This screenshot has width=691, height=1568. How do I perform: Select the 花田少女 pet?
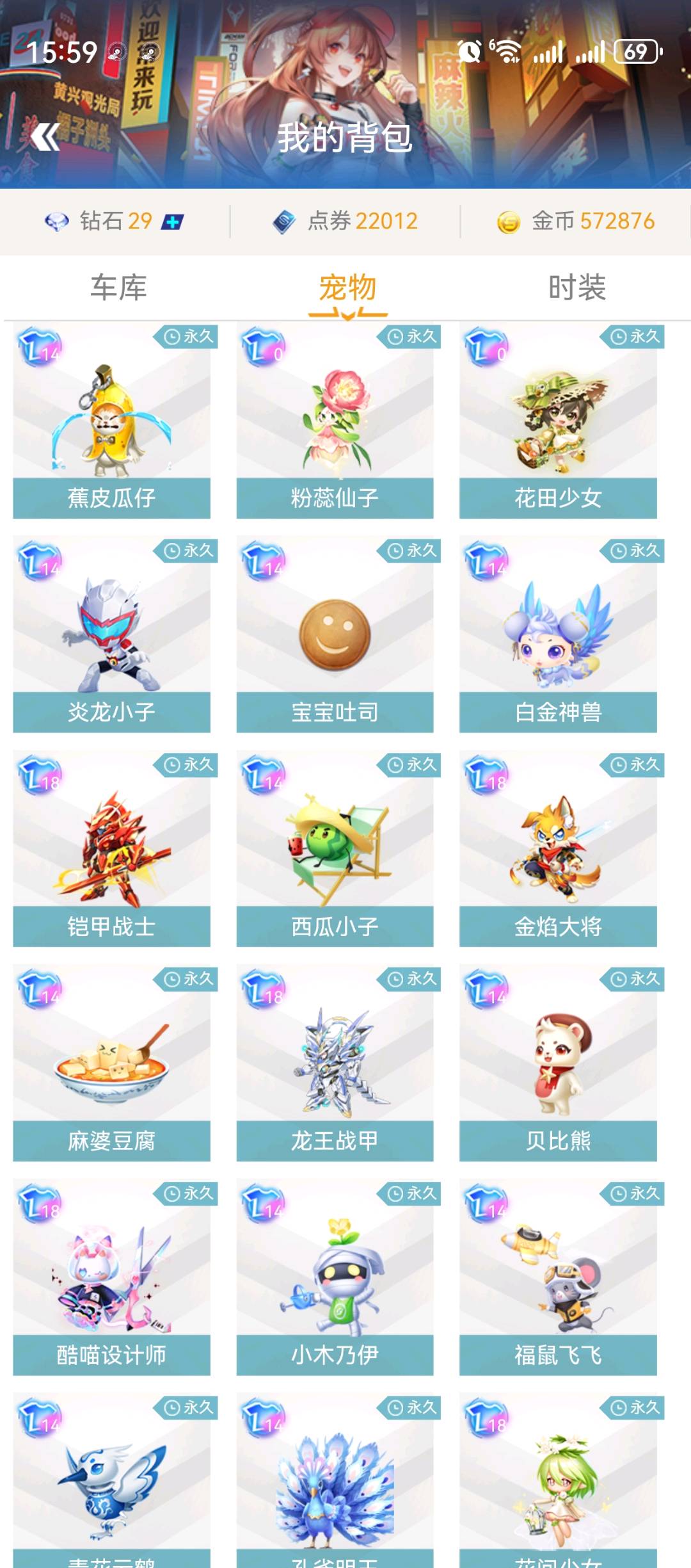click(558, 421)
